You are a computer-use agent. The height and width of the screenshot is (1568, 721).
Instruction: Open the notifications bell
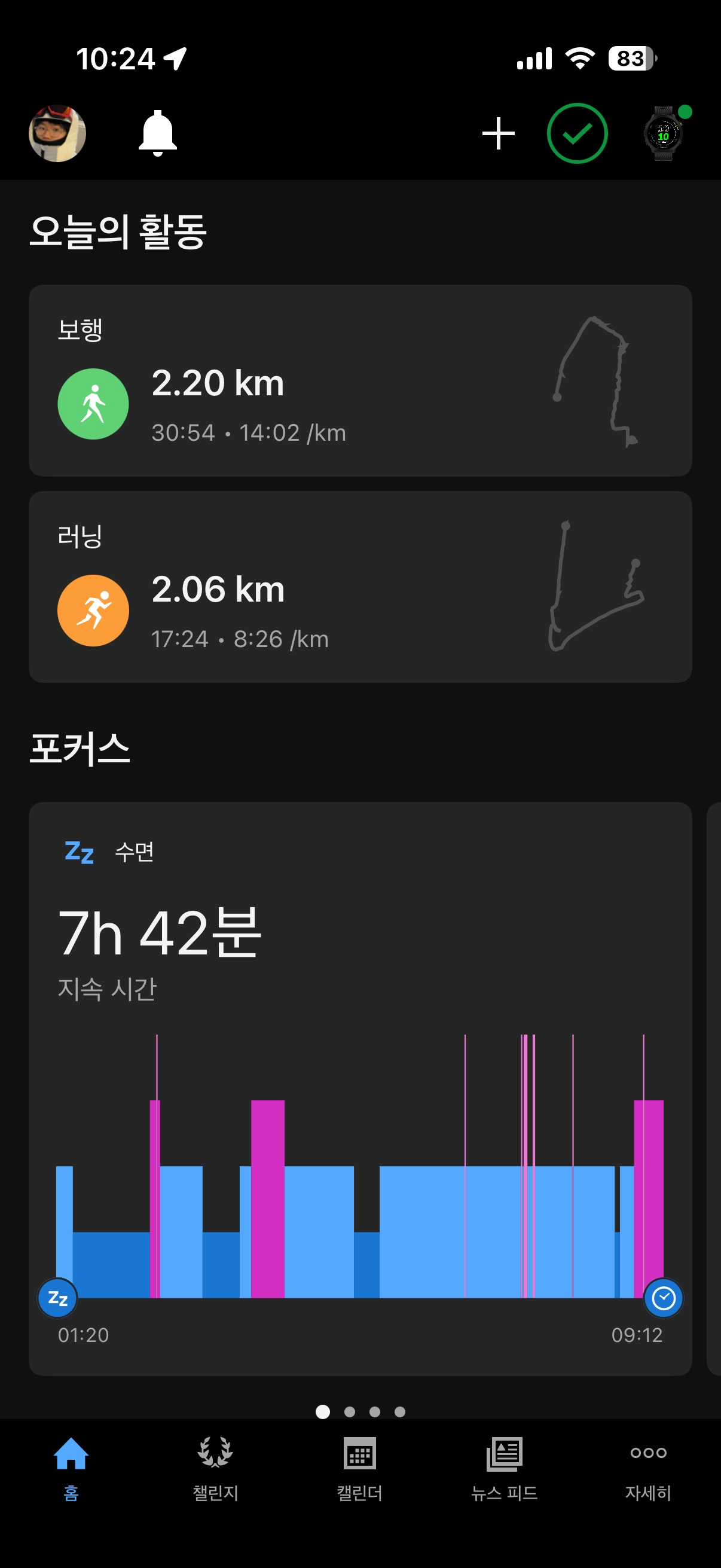(158, 133)
